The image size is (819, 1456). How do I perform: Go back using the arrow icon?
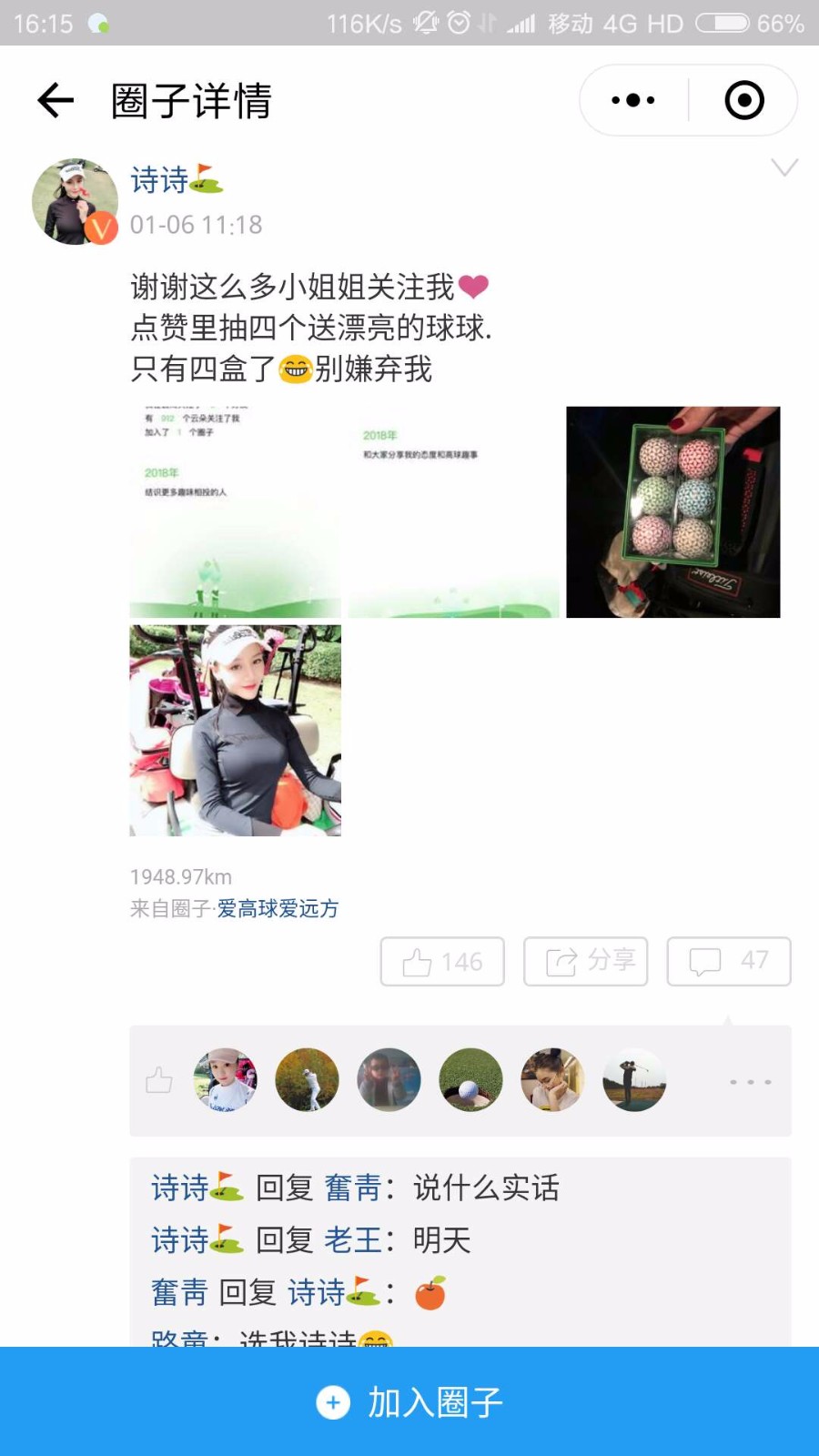[x=56, y=100]
